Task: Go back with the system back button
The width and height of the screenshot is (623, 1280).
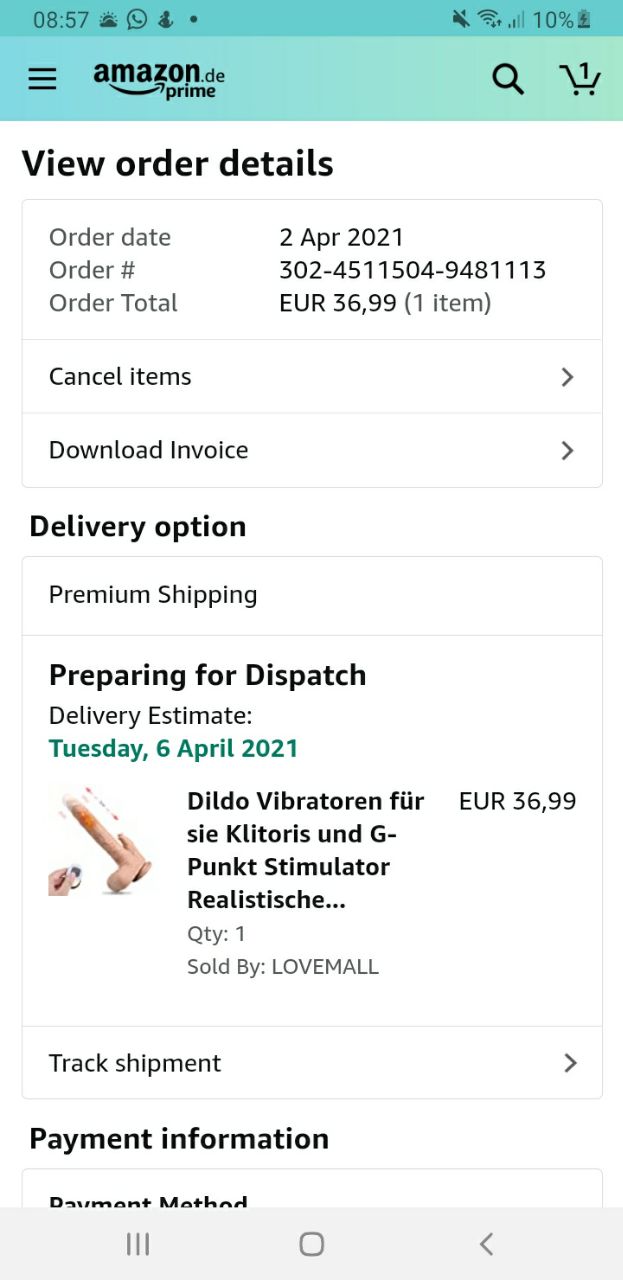Action: (486, 1244)
